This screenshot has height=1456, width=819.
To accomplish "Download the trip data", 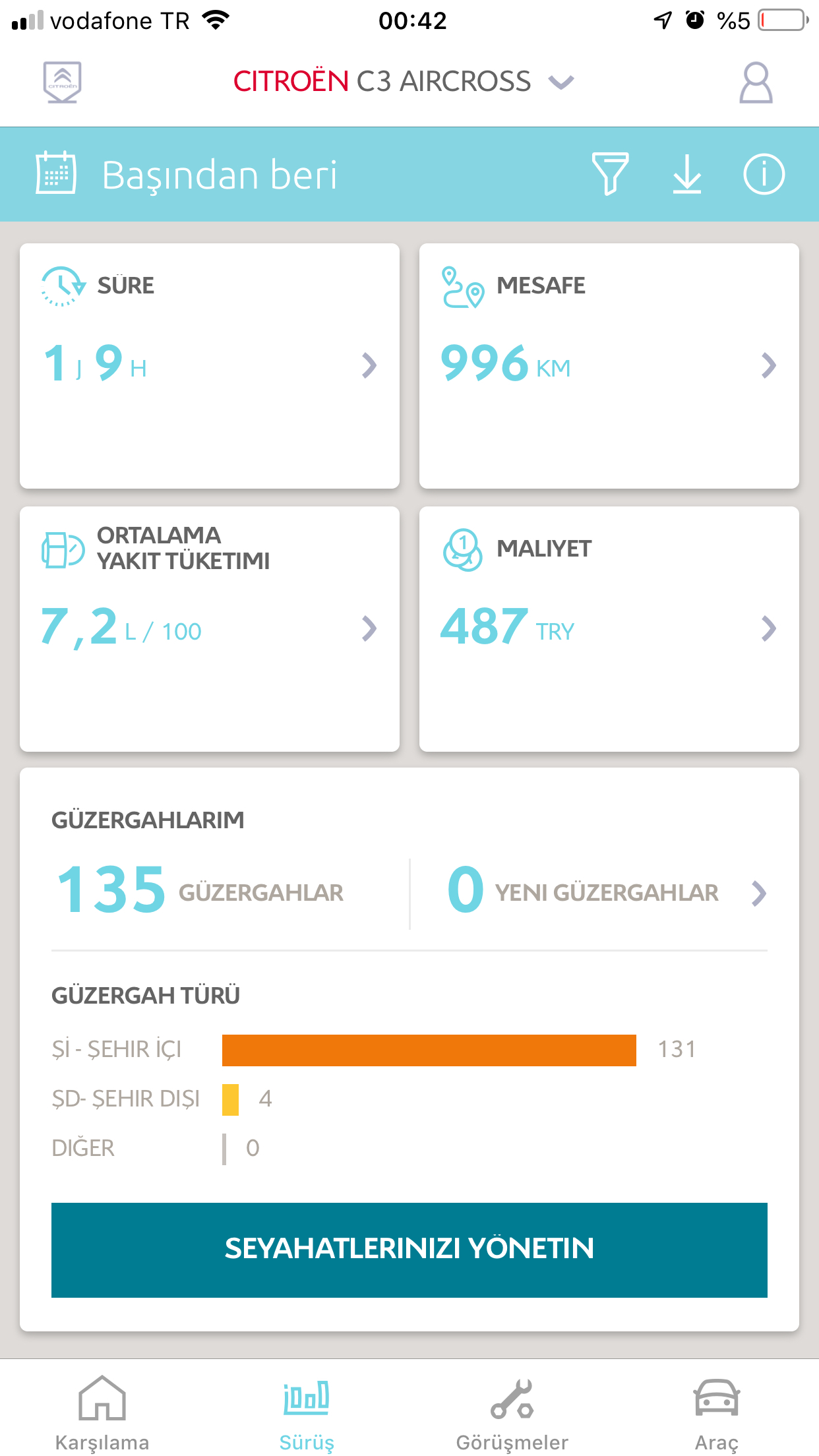I will coord(687,174).
